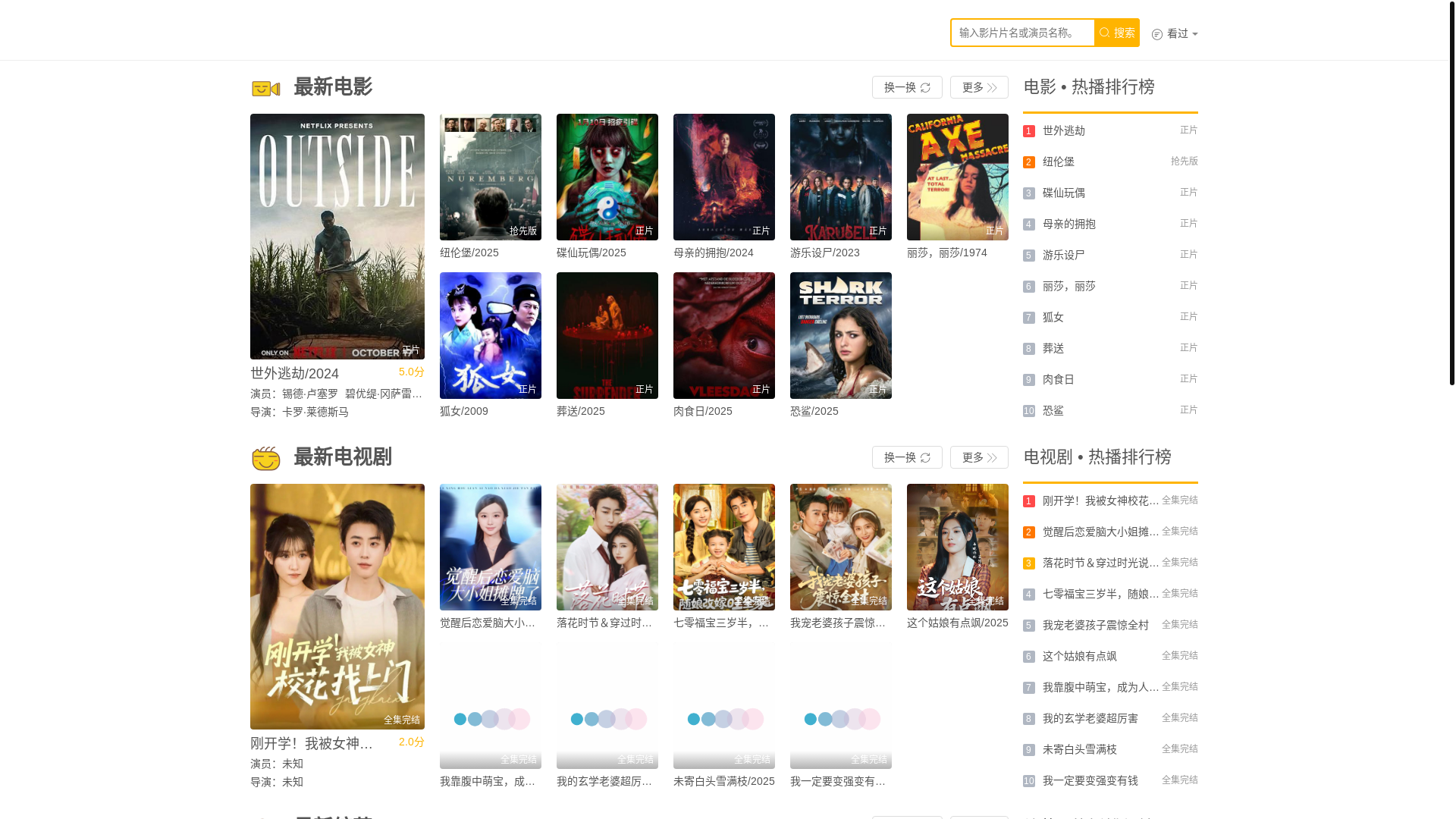Select 我宠老婆孩子震惊全村 in TV ranking
The image size is (1456, 819).
1095,625
